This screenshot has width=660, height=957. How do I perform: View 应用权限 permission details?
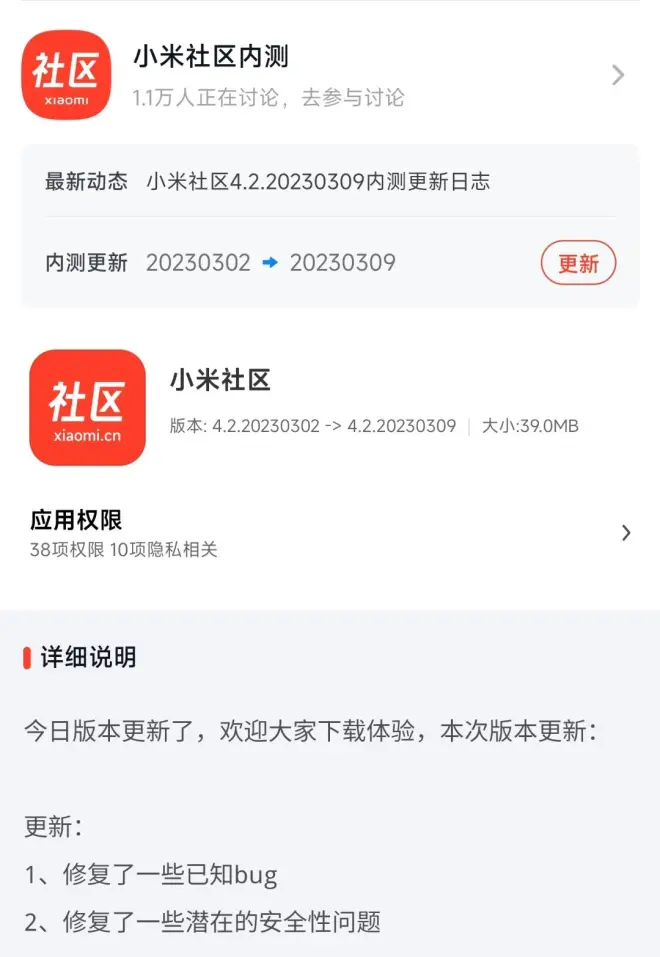(x=330, y=533)
